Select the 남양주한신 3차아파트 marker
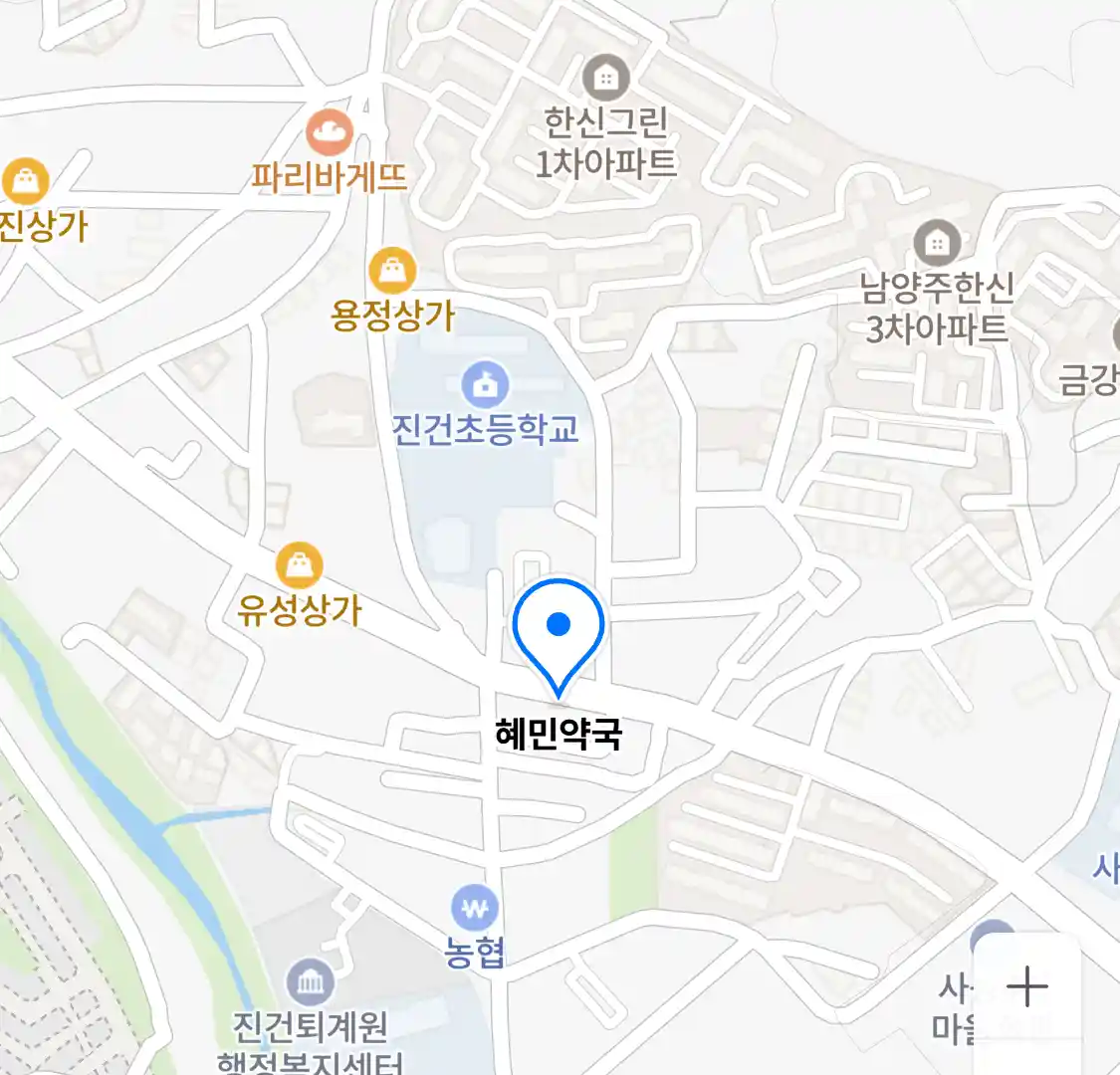 [x=936, y=244]
